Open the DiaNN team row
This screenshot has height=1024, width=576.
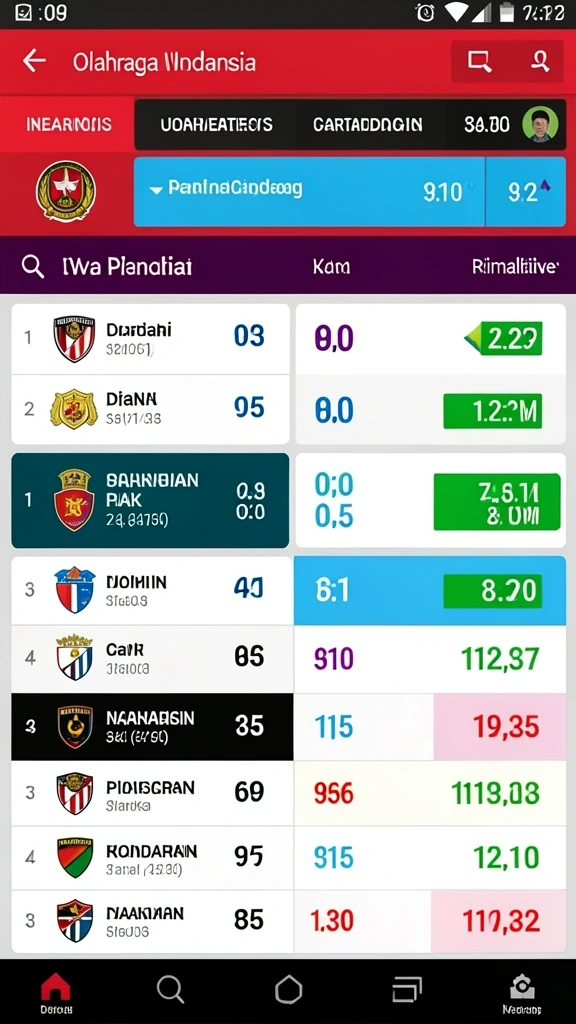tap(150, 409)
